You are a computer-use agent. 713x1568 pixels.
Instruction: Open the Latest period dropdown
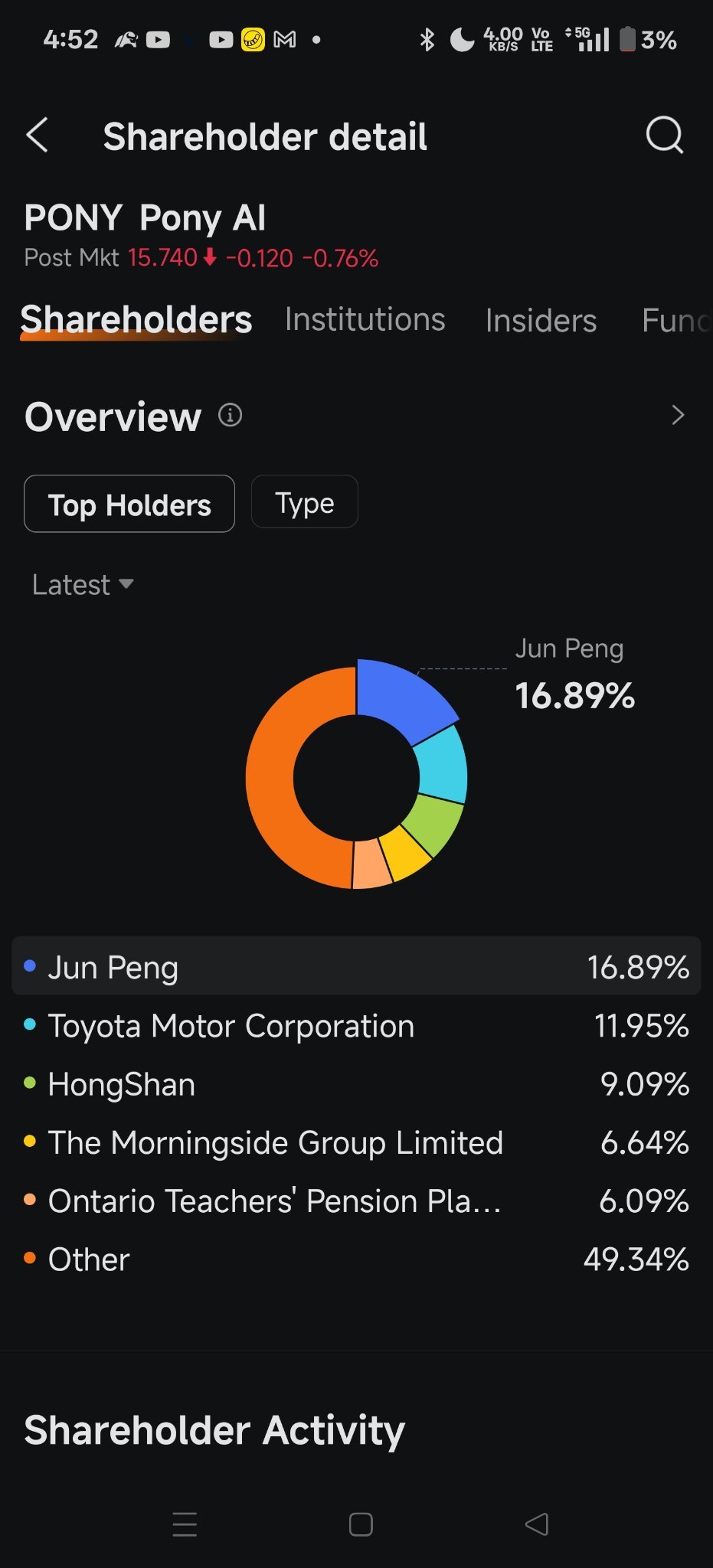tap(83, 585)
